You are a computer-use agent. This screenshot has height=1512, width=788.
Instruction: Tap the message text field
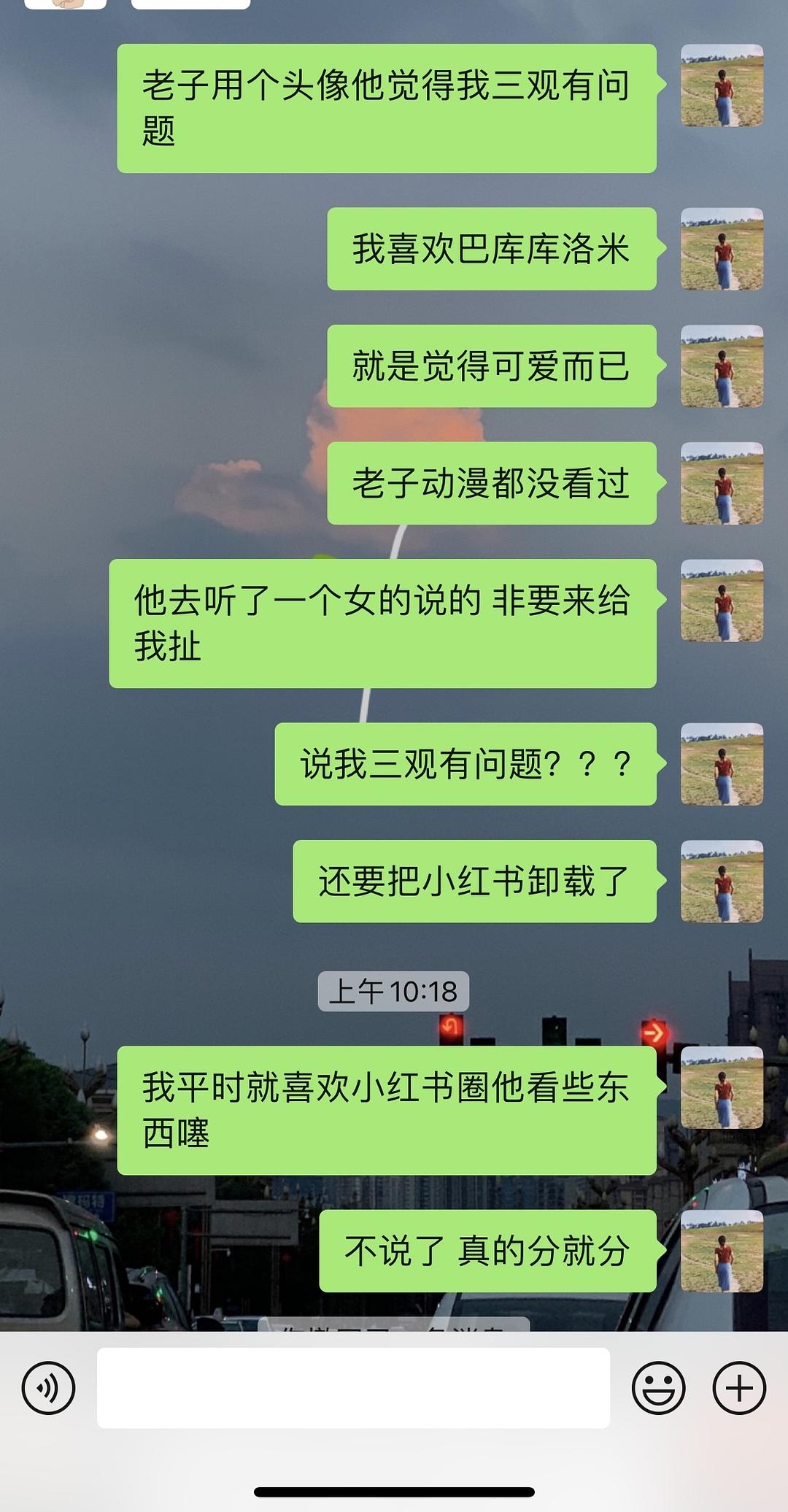(353, 1388)
